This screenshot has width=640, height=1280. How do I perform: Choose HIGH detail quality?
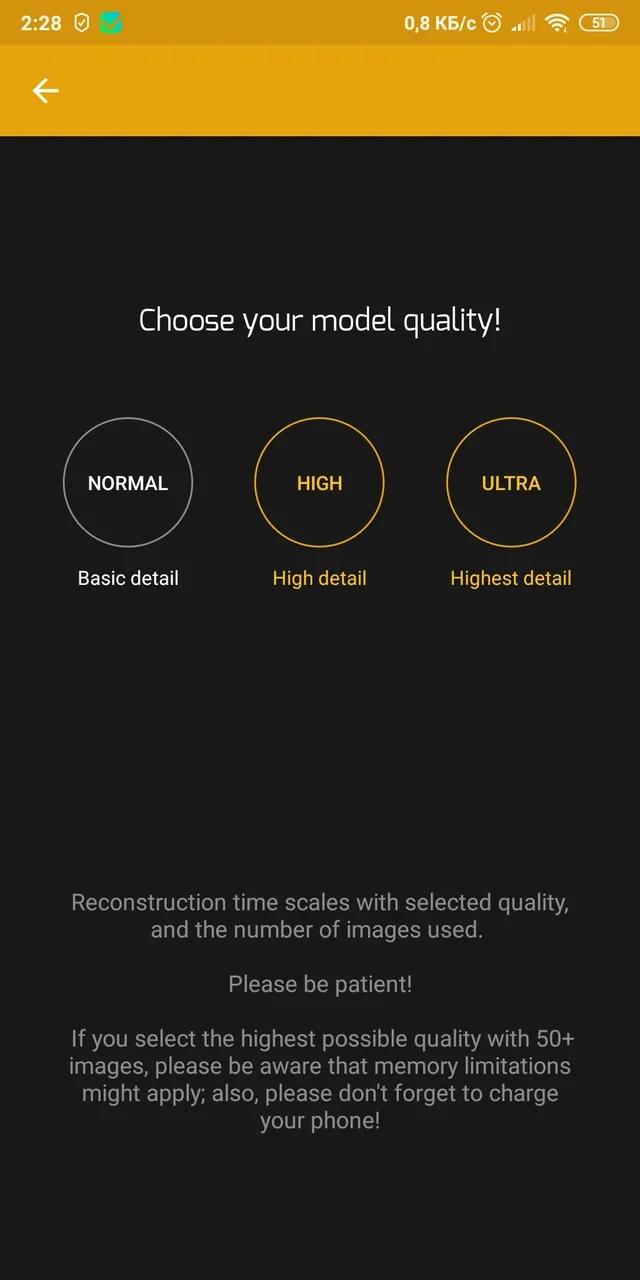pos(319,483)
